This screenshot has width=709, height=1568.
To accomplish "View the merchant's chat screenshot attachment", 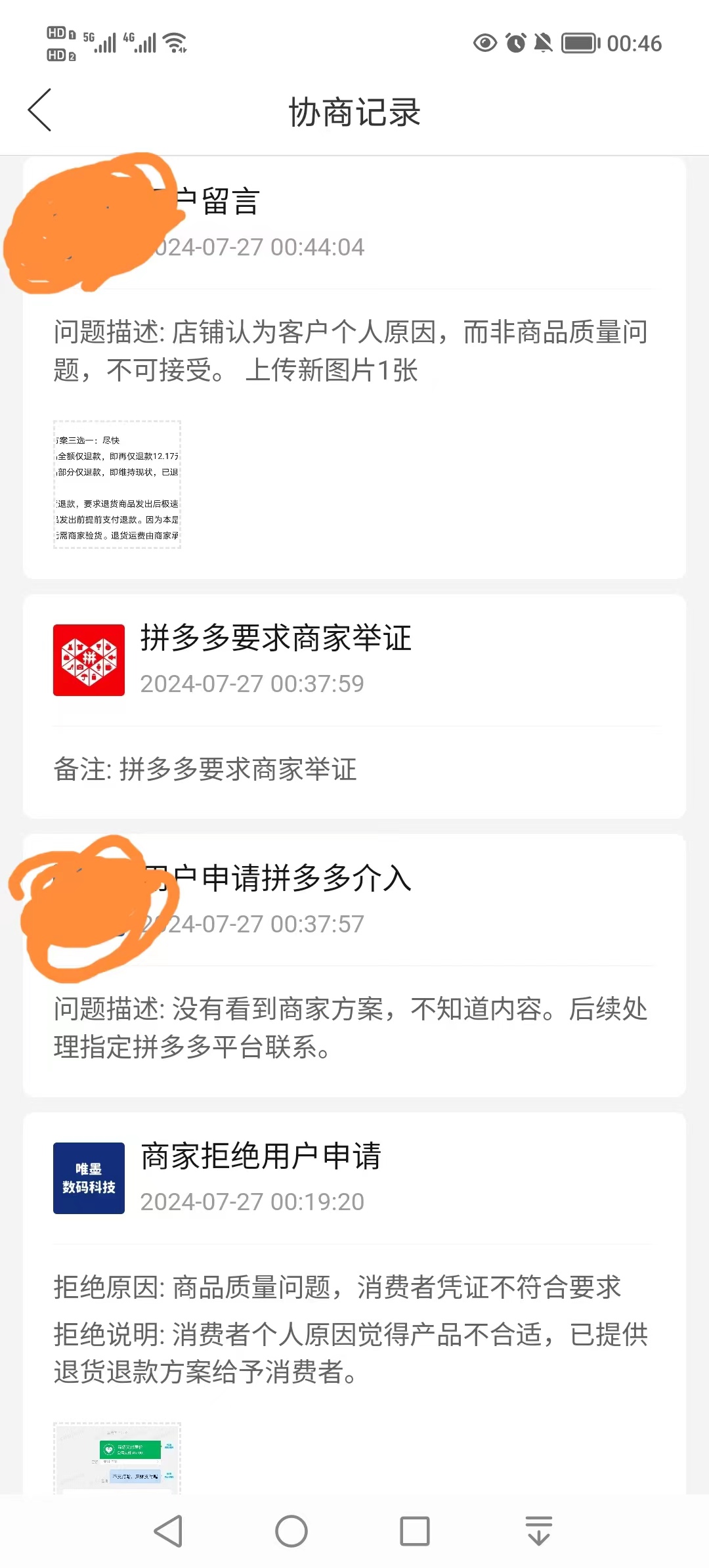I will pyautogui.click(x=117, y=1458).
